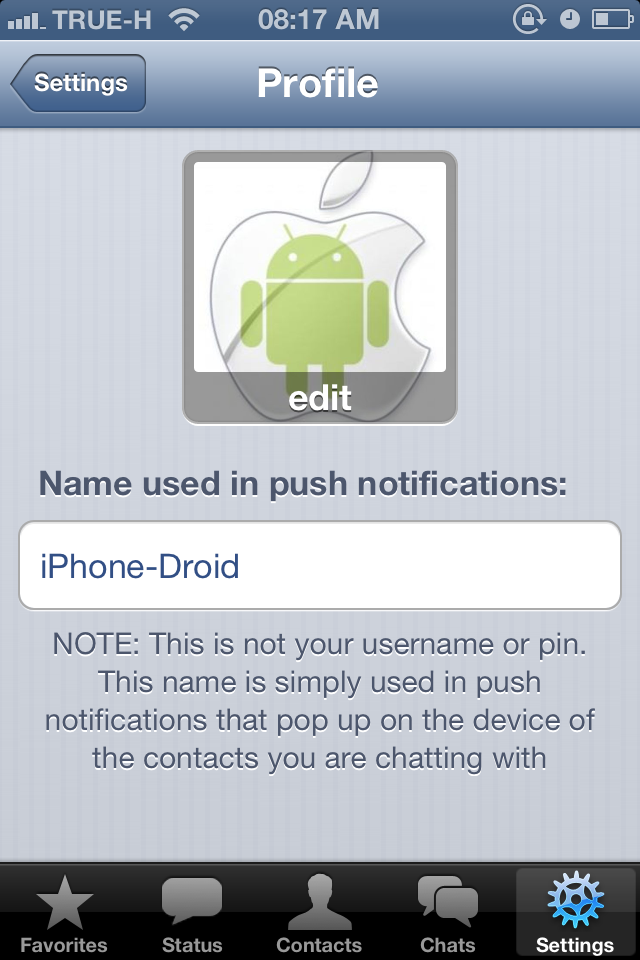This screenshot has height=960, width=640.
Task: Switch to the Contacts tab
Action: [x=319, y=912]
